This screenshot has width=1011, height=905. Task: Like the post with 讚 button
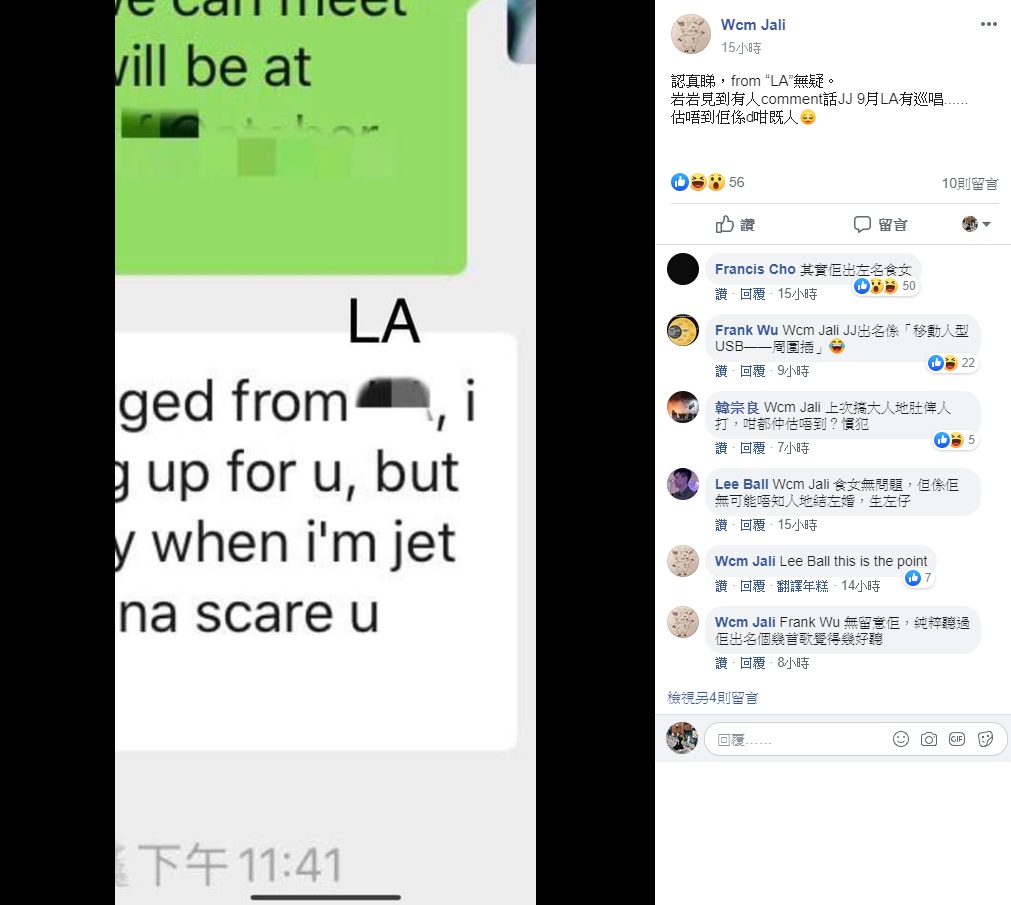(x=735, y=224)
